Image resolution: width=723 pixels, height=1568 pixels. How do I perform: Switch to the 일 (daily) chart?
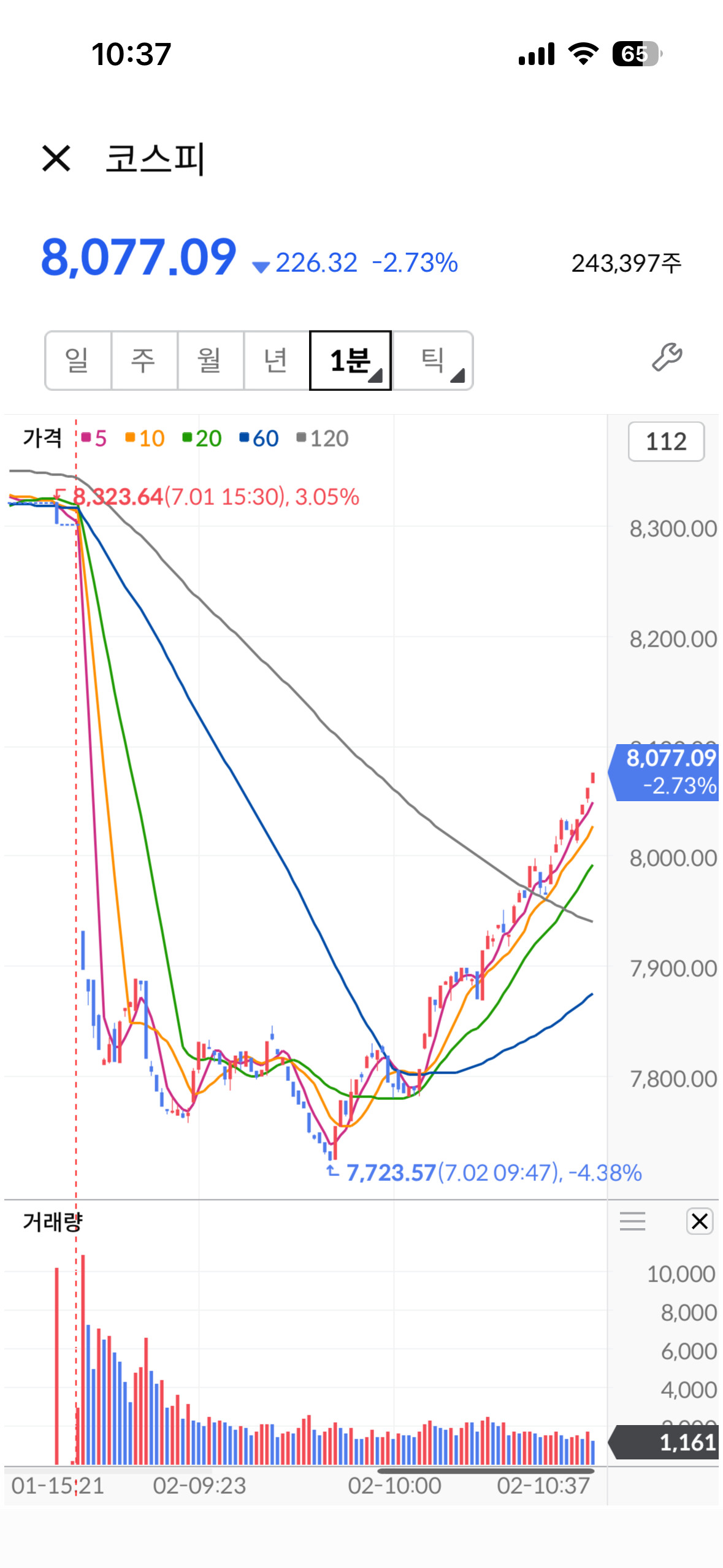pyautogui.click(x=78, y=360)
